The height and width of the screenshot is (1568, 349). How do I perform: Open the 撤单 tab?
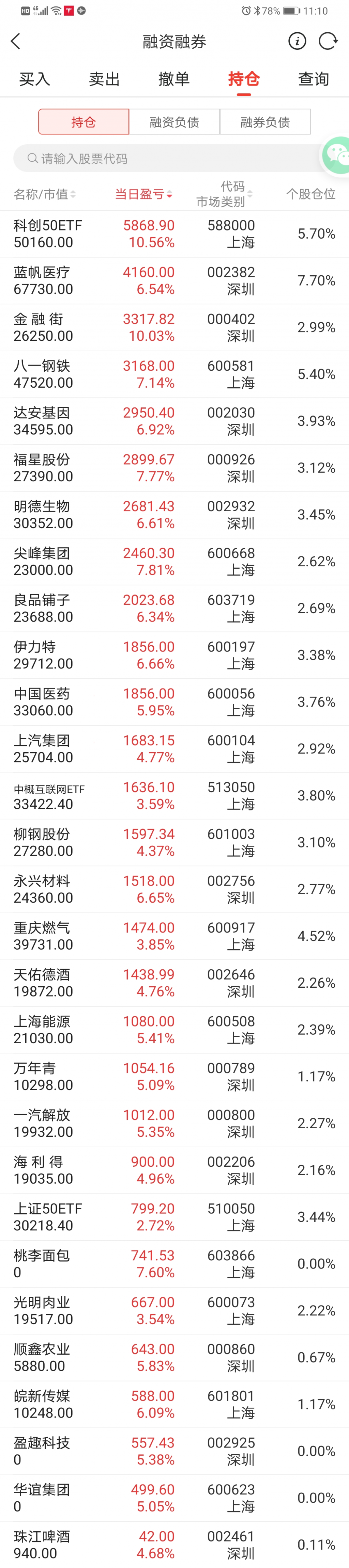174,79
